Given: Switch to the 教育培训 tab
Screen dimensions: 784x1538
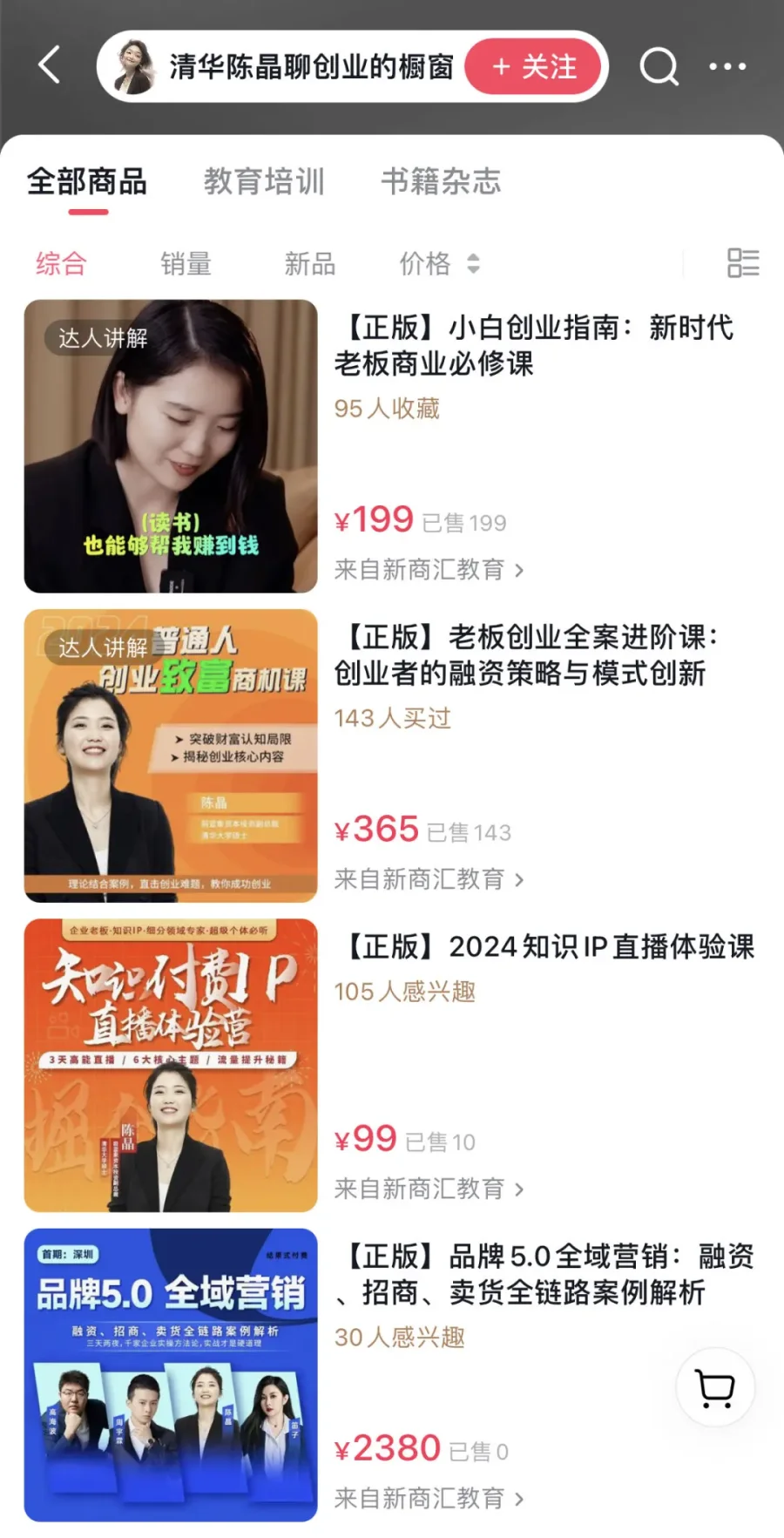Looking at the screenshot, I should (x=264, y=181).
